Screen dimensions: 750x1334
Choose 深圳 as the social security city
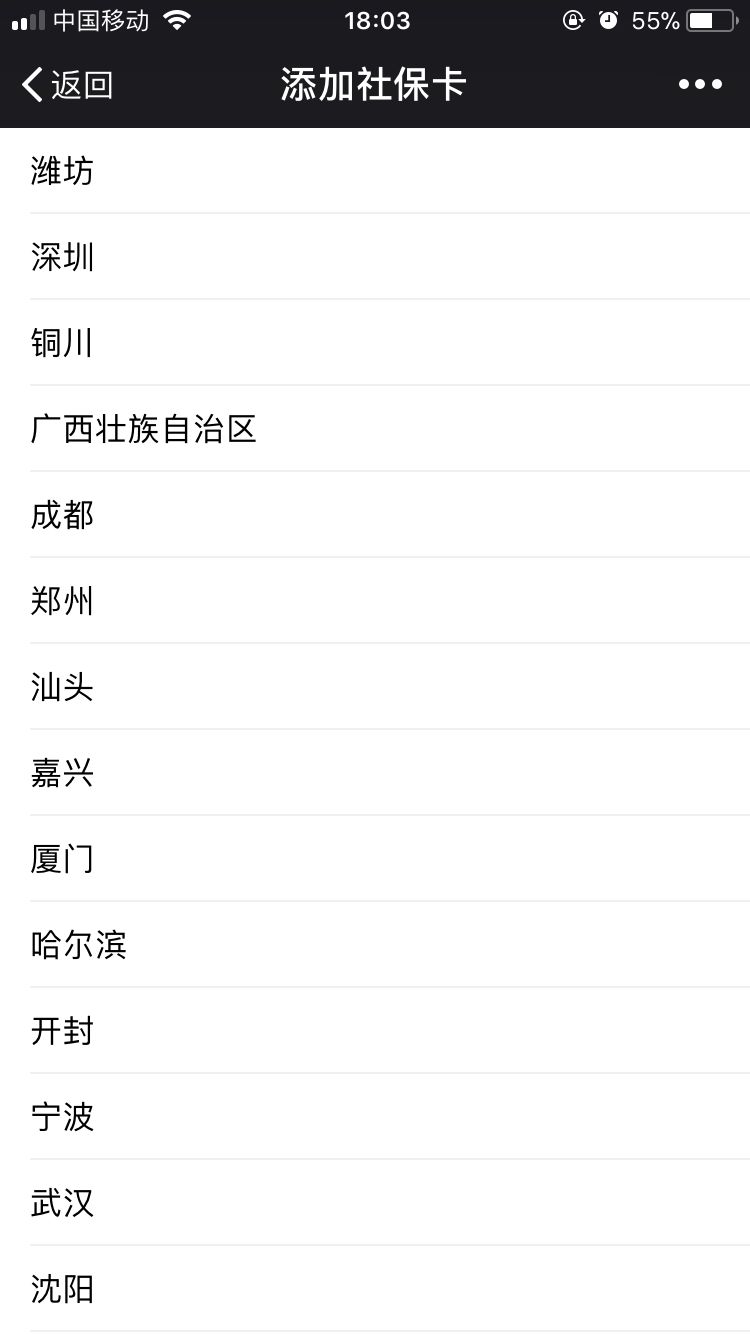point(62,257)
